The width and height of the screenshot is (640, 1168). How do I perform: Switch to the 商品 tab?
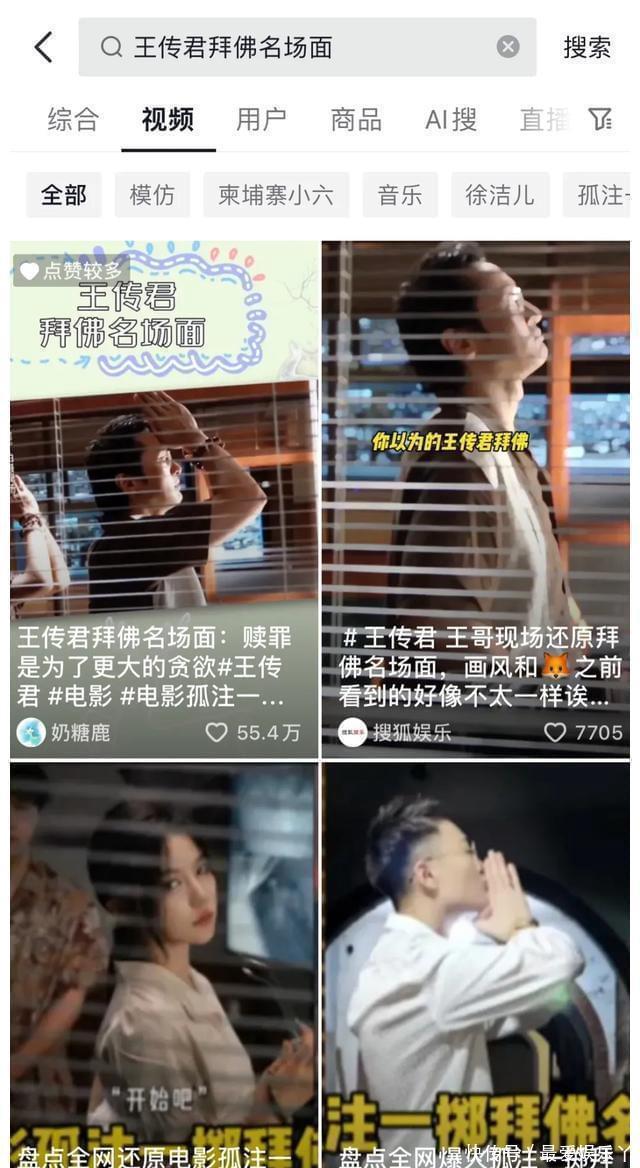(x=356, y=120)
